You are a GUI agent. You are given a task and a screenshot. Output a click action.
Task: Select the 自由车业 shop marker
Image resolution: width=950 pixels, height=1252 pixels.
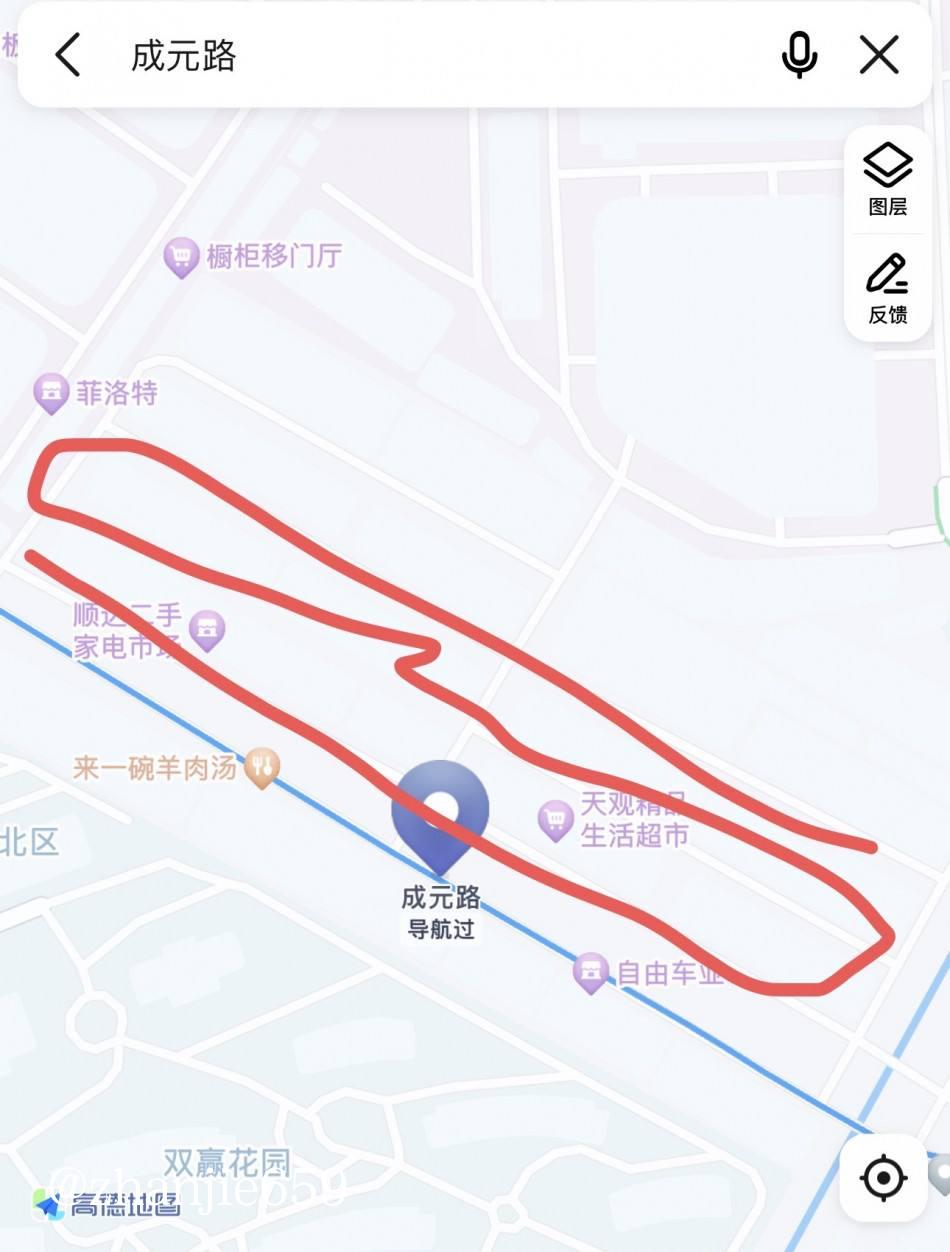pyautogui.click(x=591, y=972)
